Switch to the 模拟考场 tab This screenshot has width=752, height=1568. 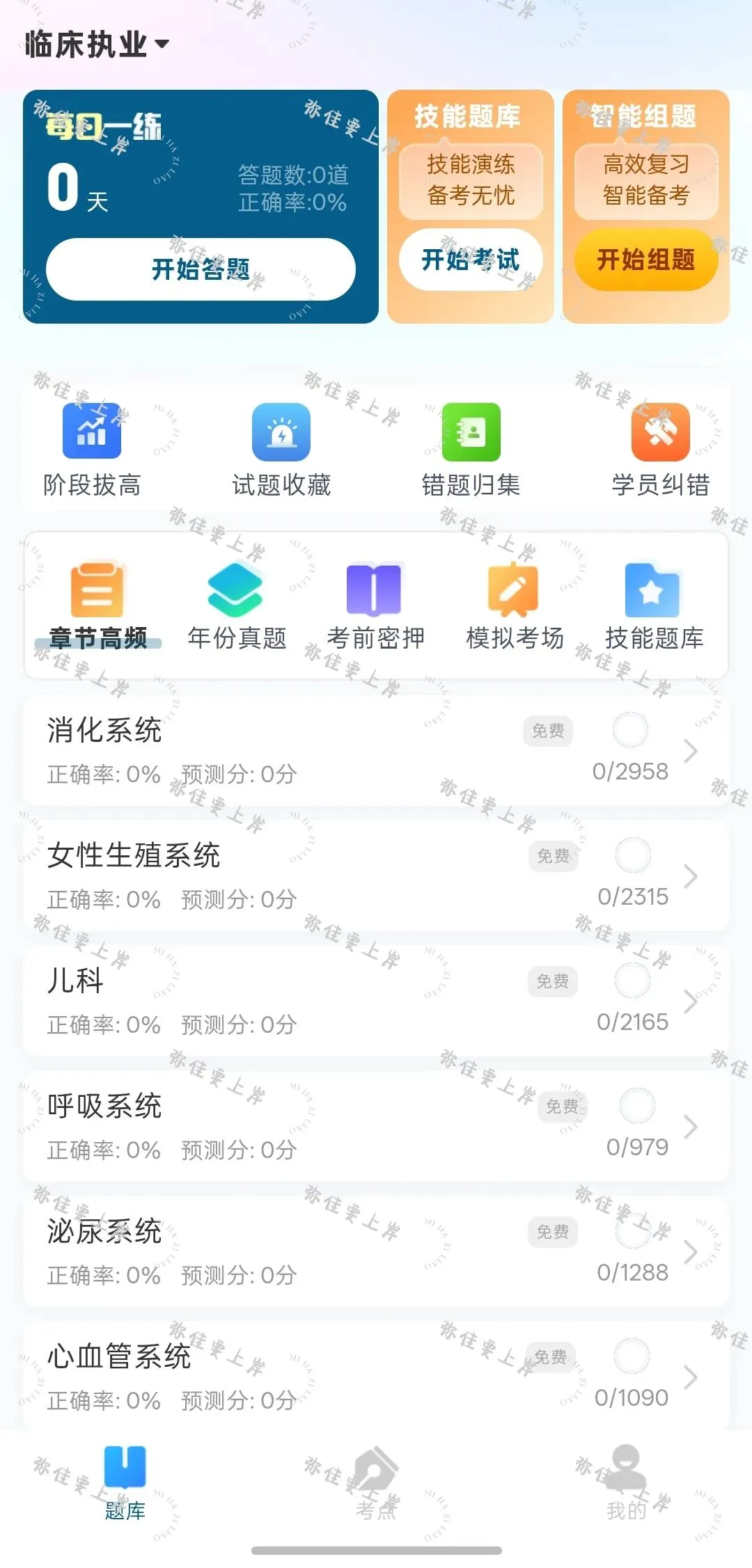515,606
